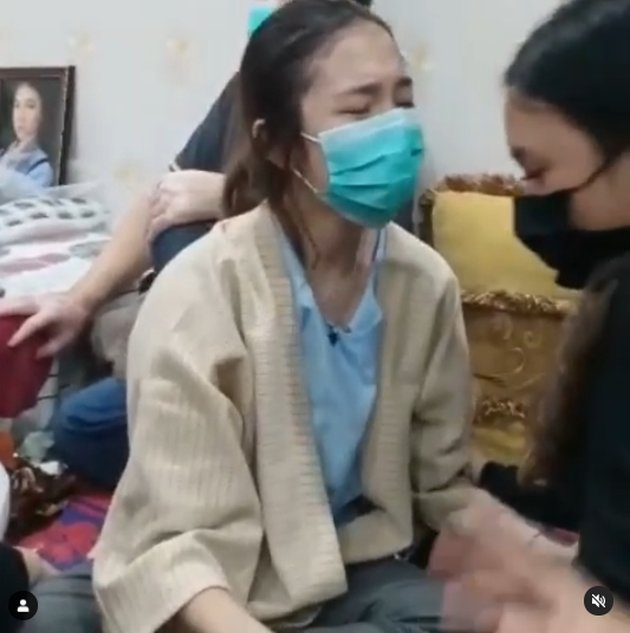
Task: Show tagged people in this video
Action: point(23,605)
